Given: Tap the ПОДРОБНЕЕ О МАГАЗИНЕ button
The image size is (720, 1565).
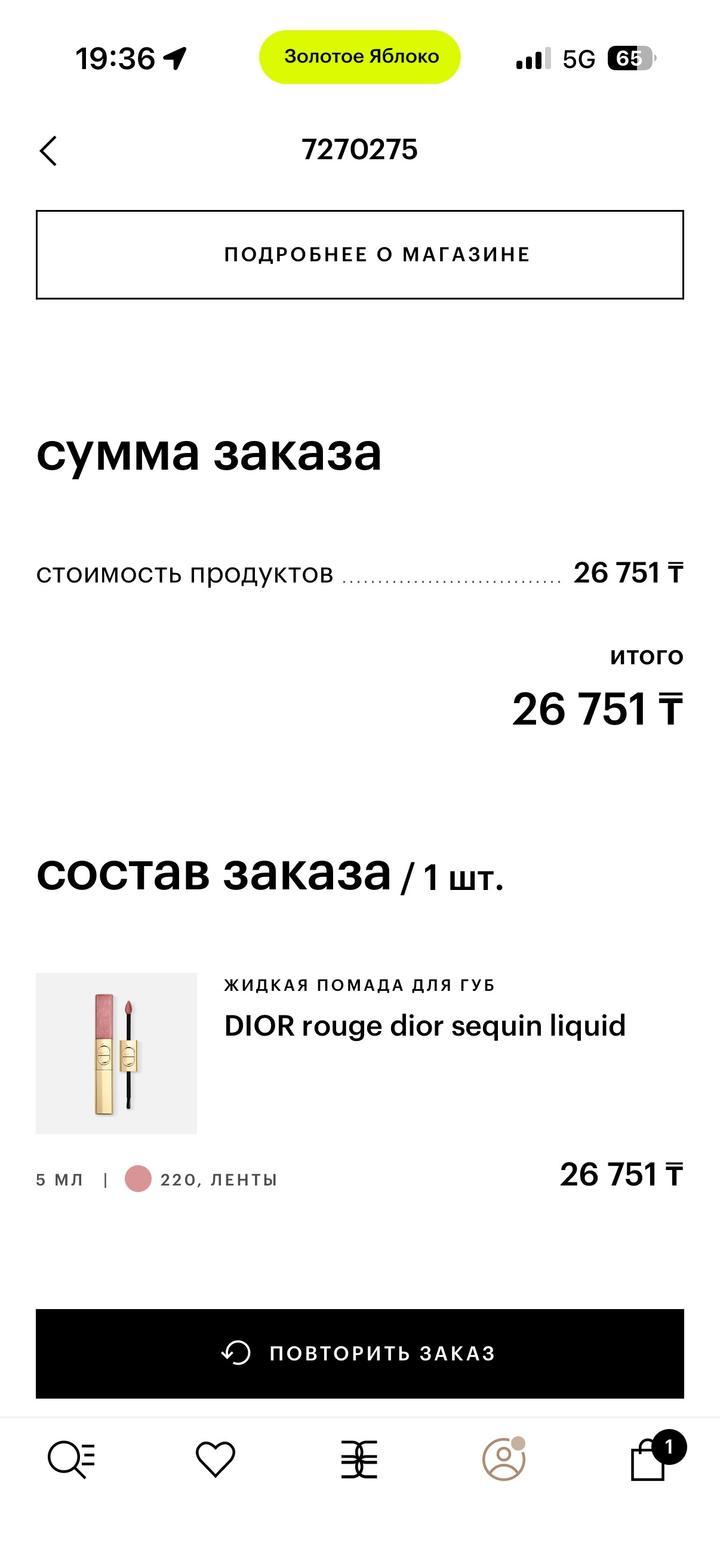Looking at the screenshot, I should tap(360, 255).
